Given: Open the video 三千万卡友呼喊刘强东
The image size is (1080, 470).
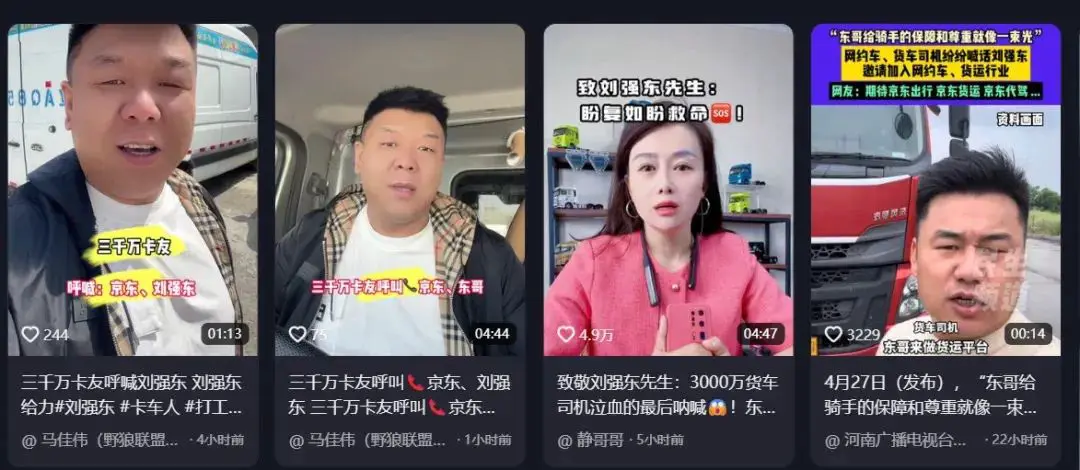Looking at the screenshot, I should click(x=131, y=190).
